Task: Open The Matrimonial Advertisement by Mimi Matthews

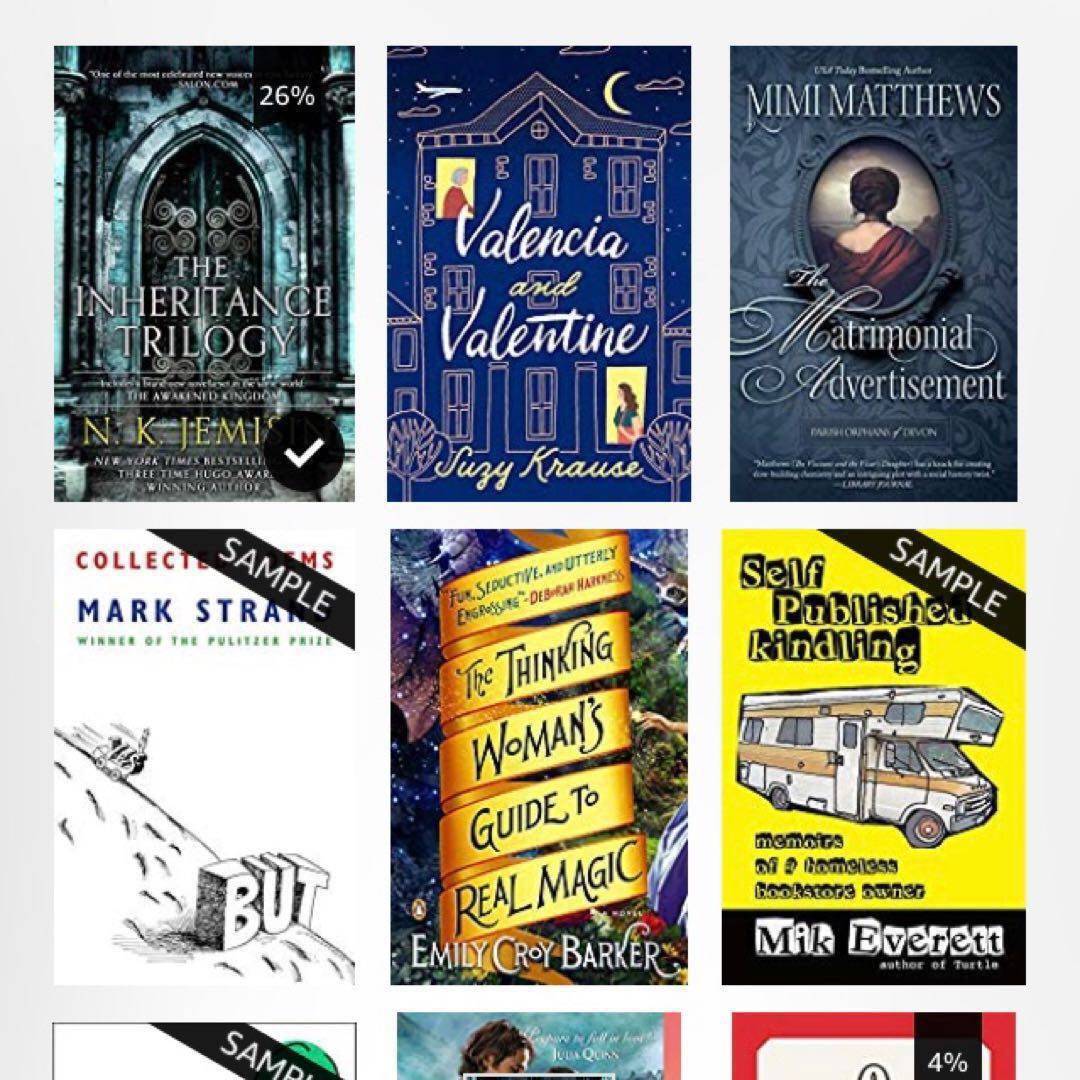Action: pyautogui.click(x=873, y=273)
